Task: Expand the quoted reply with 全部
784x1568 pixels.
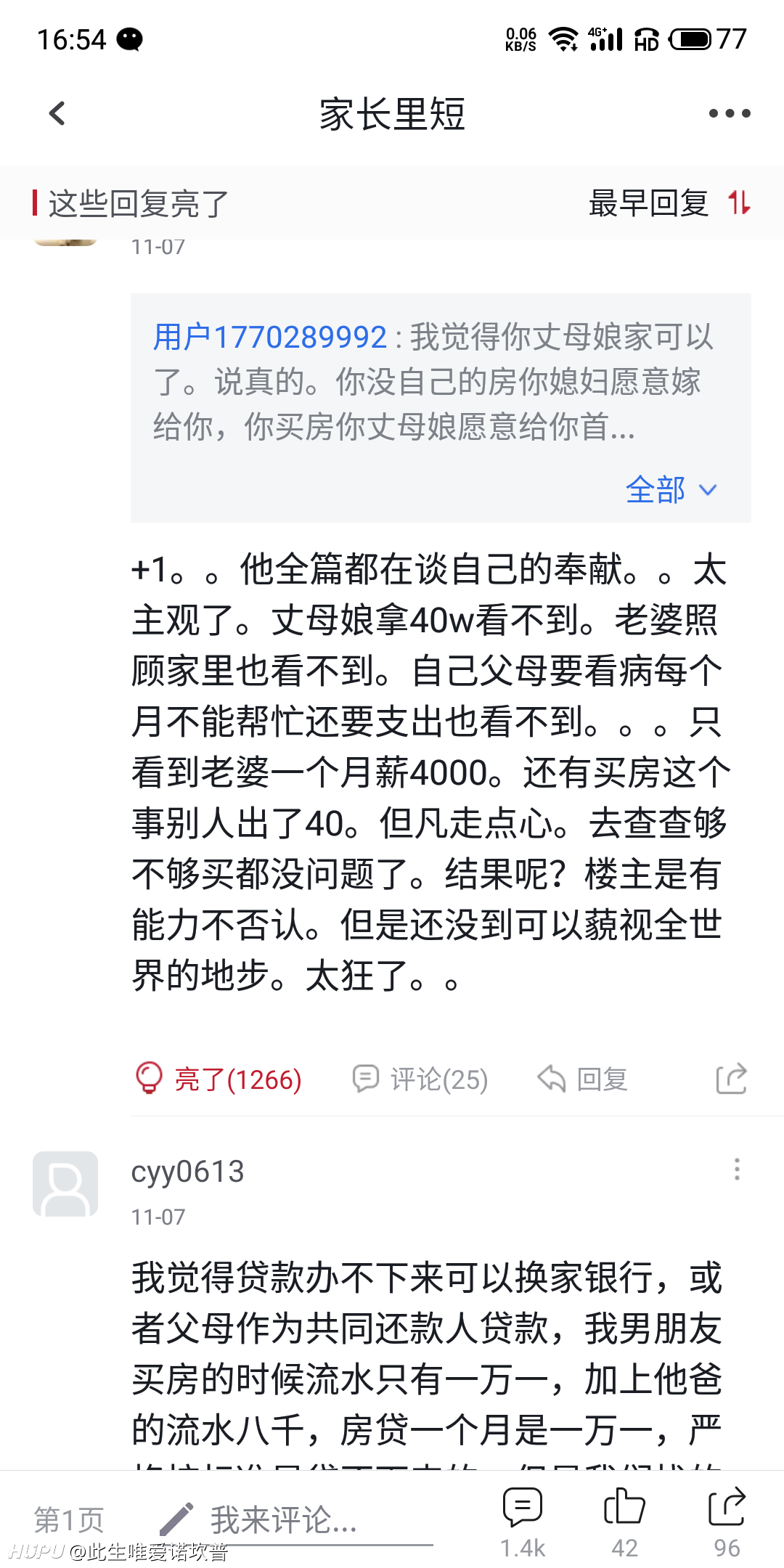Action: (x=671, y=490)
